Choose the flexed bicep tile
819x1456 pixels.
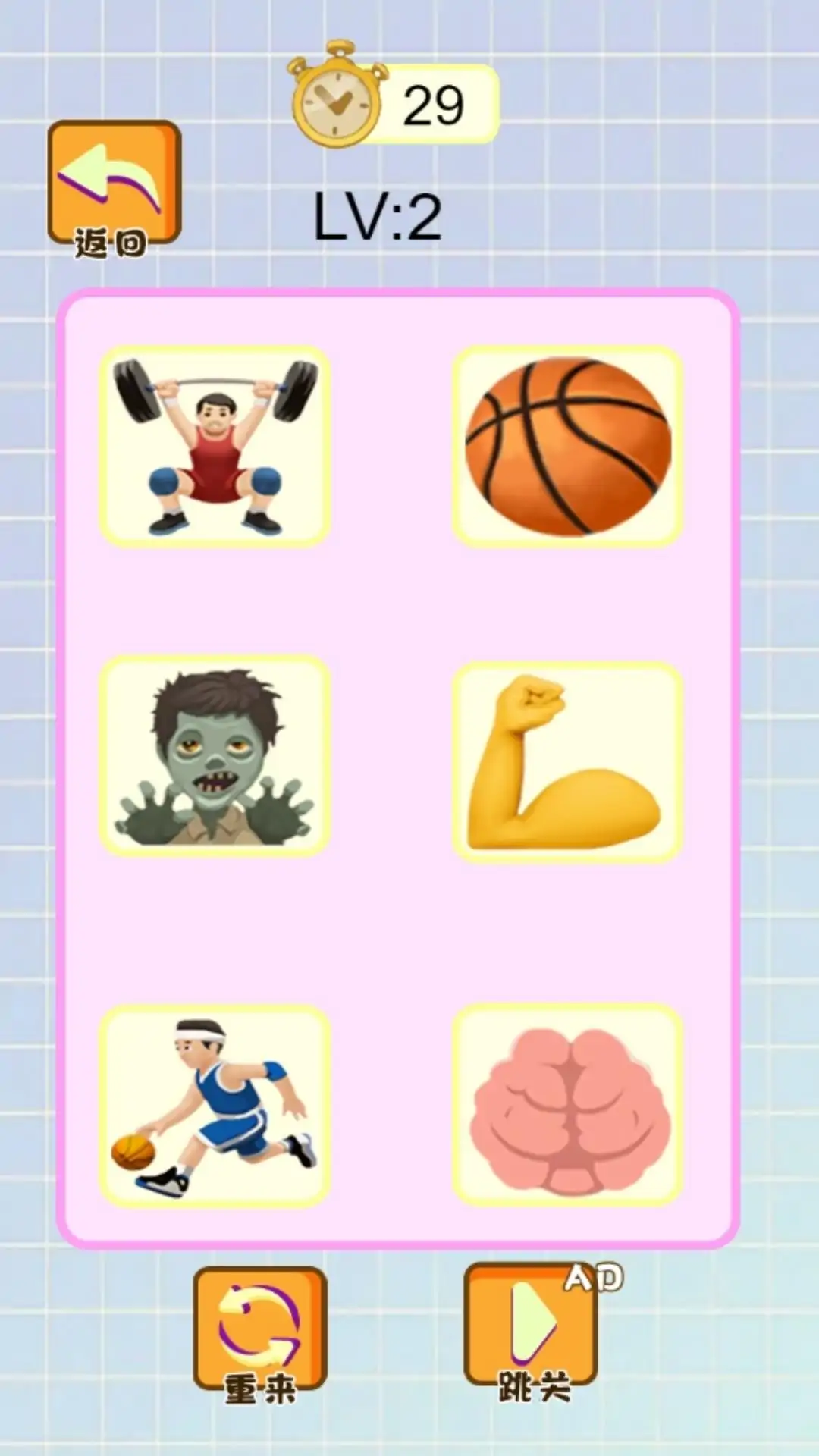tap(568, 761)
